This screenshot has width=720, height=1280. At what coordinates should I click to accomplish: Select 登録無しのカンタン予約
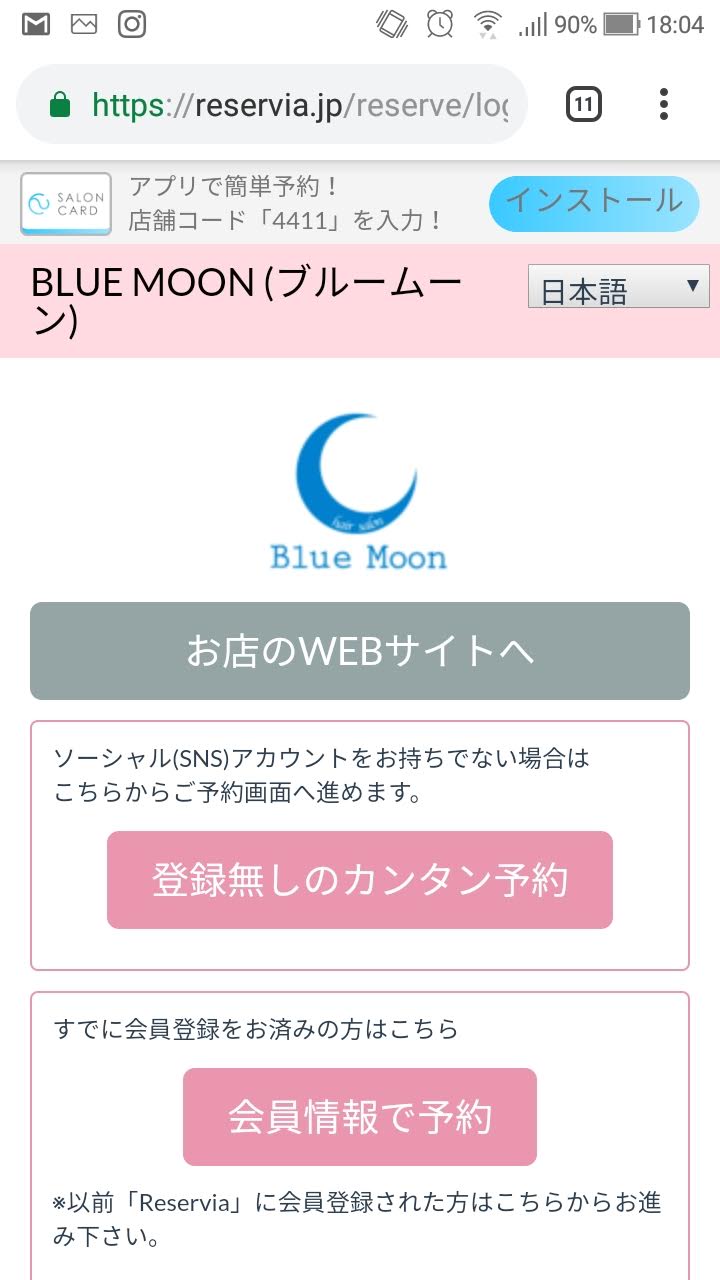(360, 880)
